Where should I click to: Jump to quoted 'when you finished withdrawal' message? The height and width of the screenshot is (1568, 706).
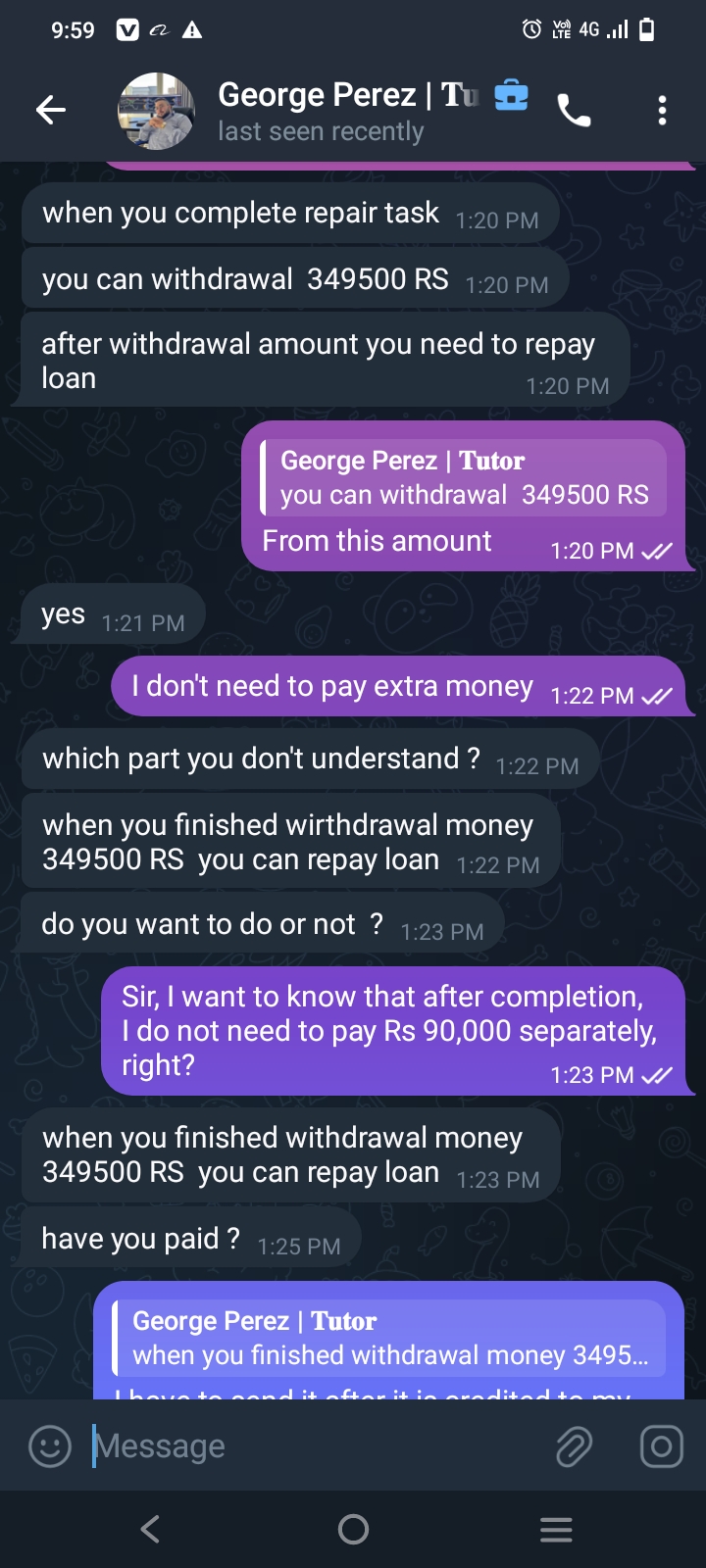pos(389,1339)
